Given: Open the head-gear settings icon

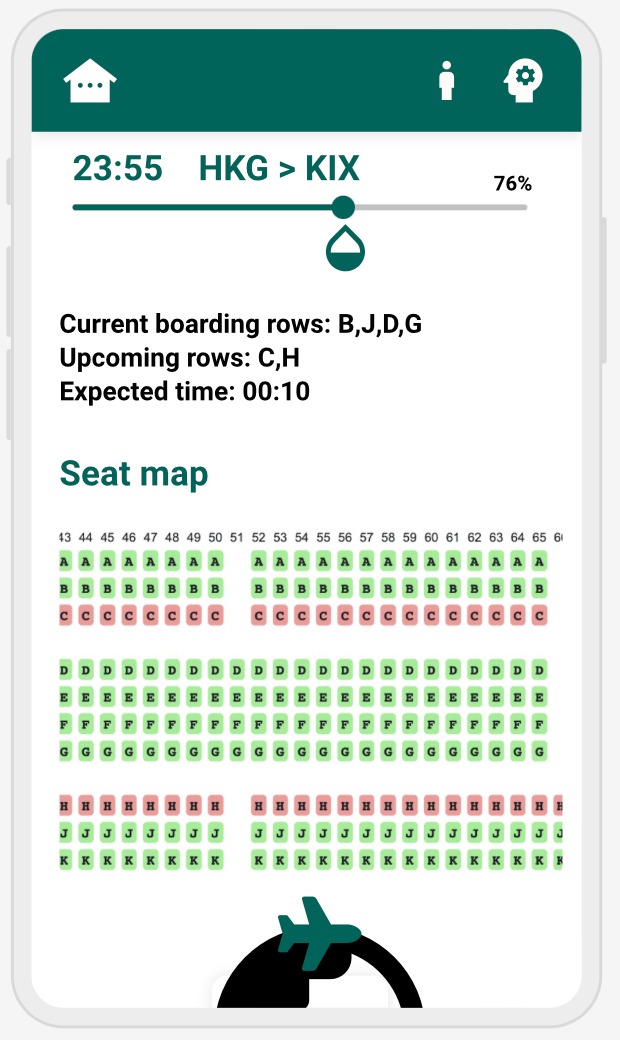Looking at the screenshot, I should pyautogui.click(x=523, y=81).
